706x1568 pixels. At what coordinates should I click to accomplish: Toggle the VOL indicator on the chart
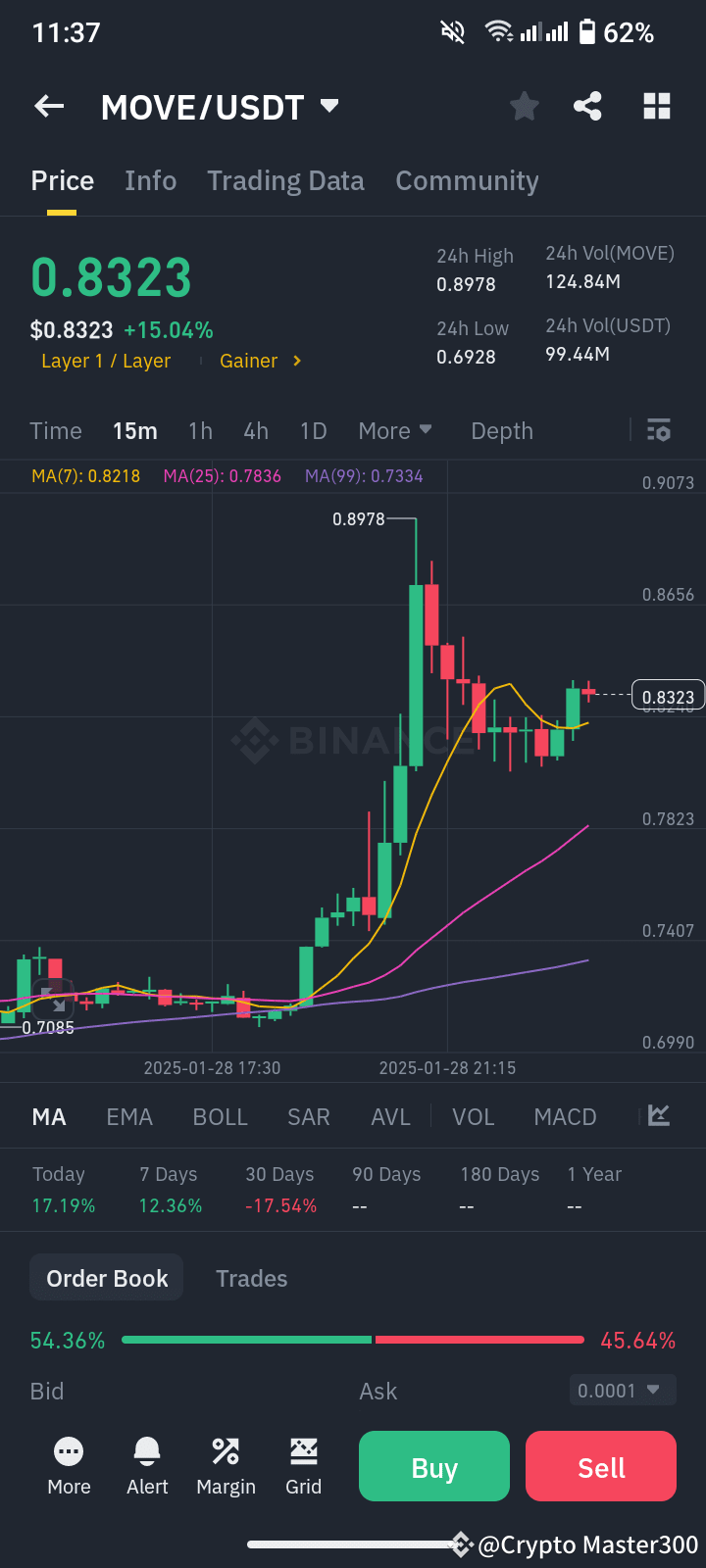click(x=474, y=1115)
